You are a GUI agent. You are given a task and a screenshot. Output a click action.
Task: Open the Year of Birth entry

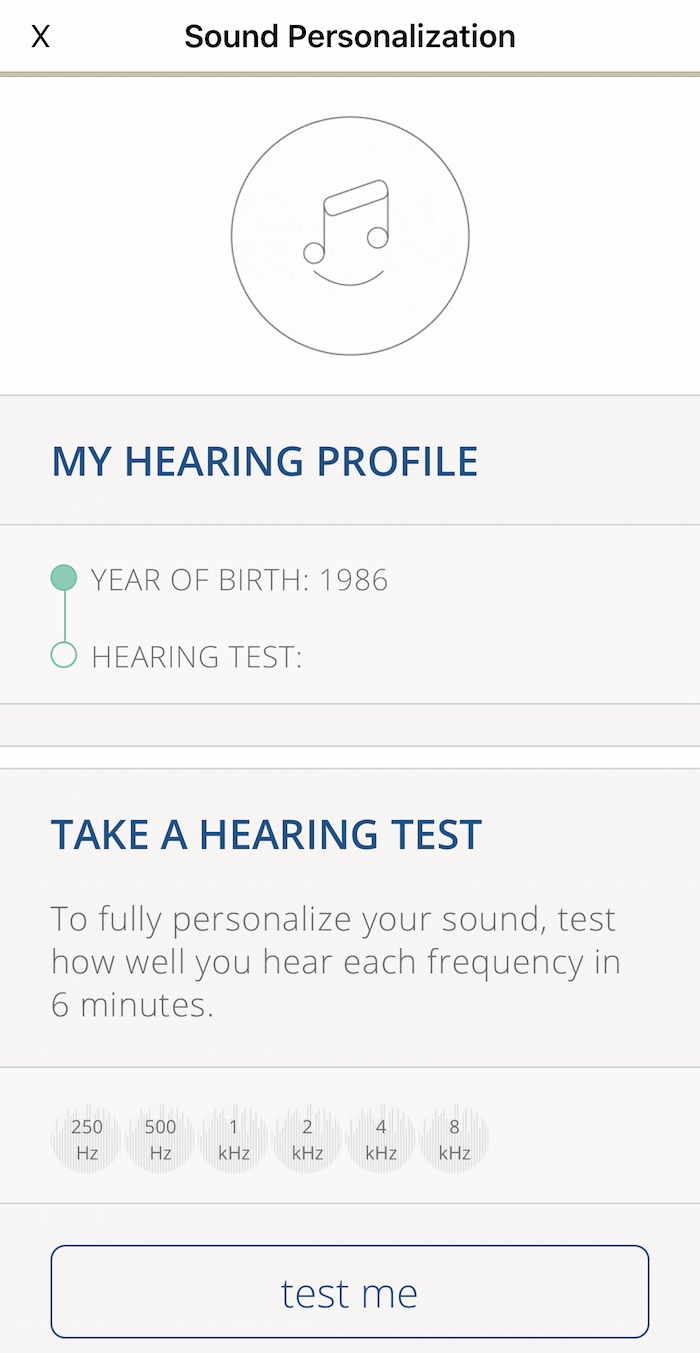pos(239,580)
